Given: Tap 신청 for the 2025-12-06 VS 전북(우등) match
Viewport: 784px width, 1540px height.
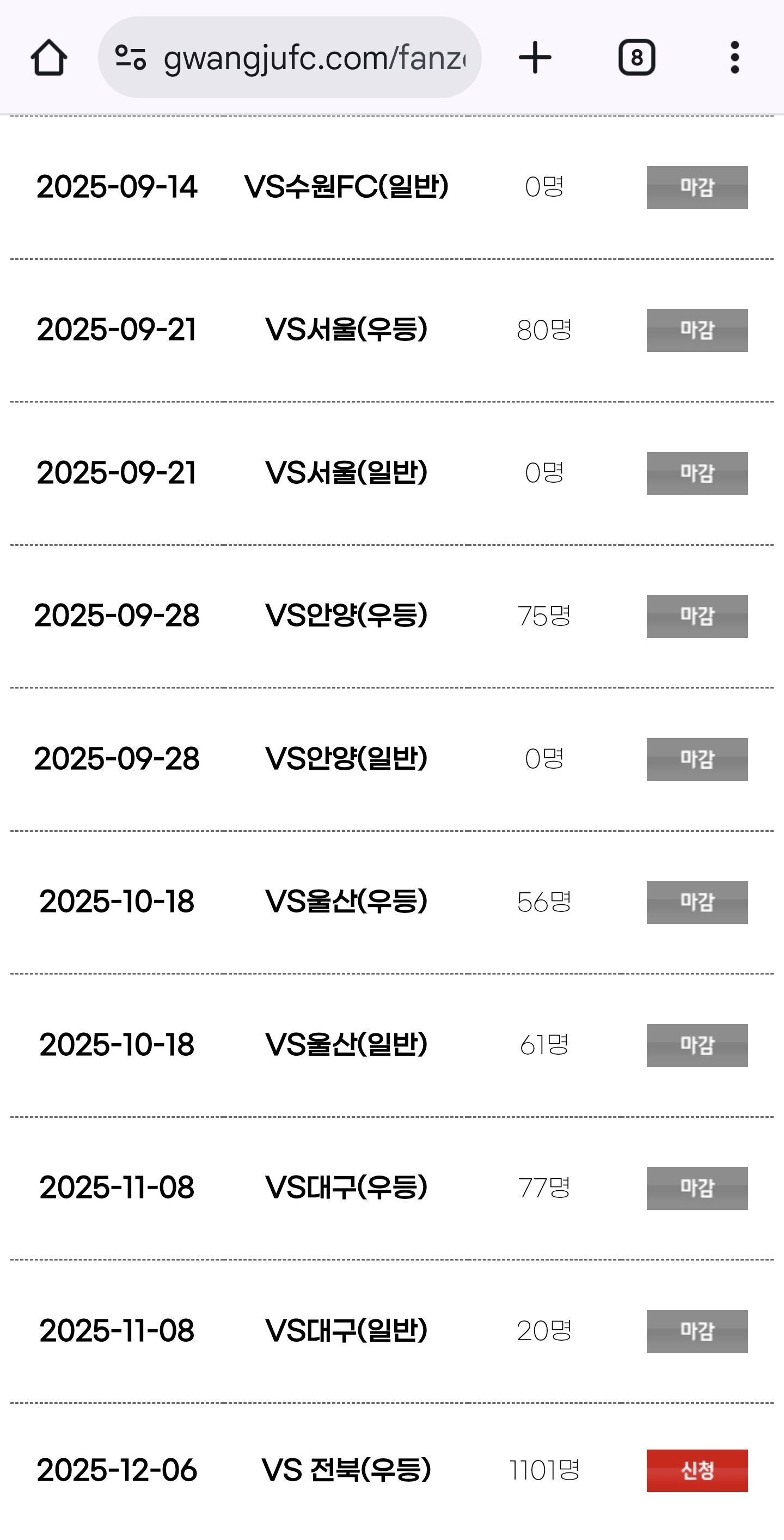Looking at the screenshot, I should [x=697, y=1470].
